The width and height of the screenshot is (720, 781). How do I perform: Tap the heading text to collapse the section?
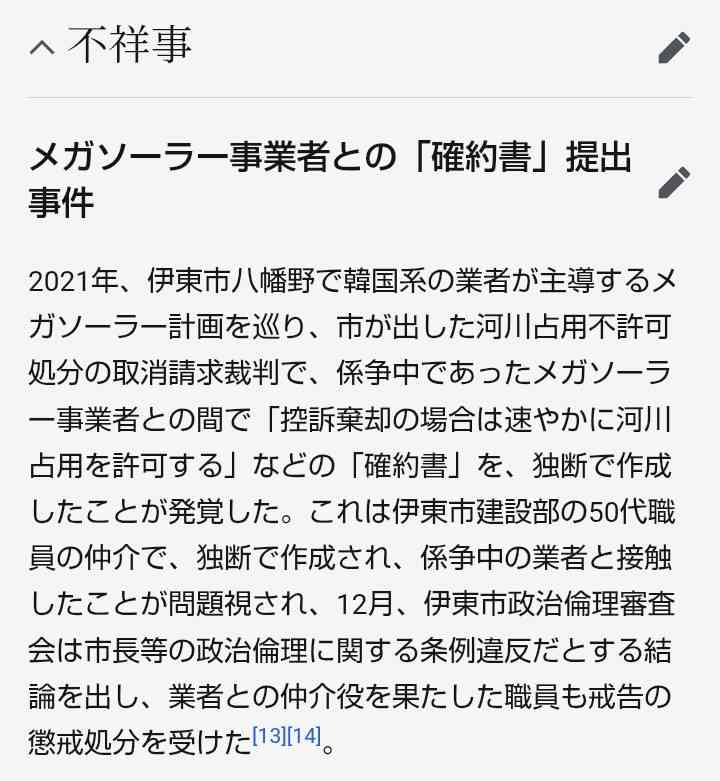click(x=133, y=46)
